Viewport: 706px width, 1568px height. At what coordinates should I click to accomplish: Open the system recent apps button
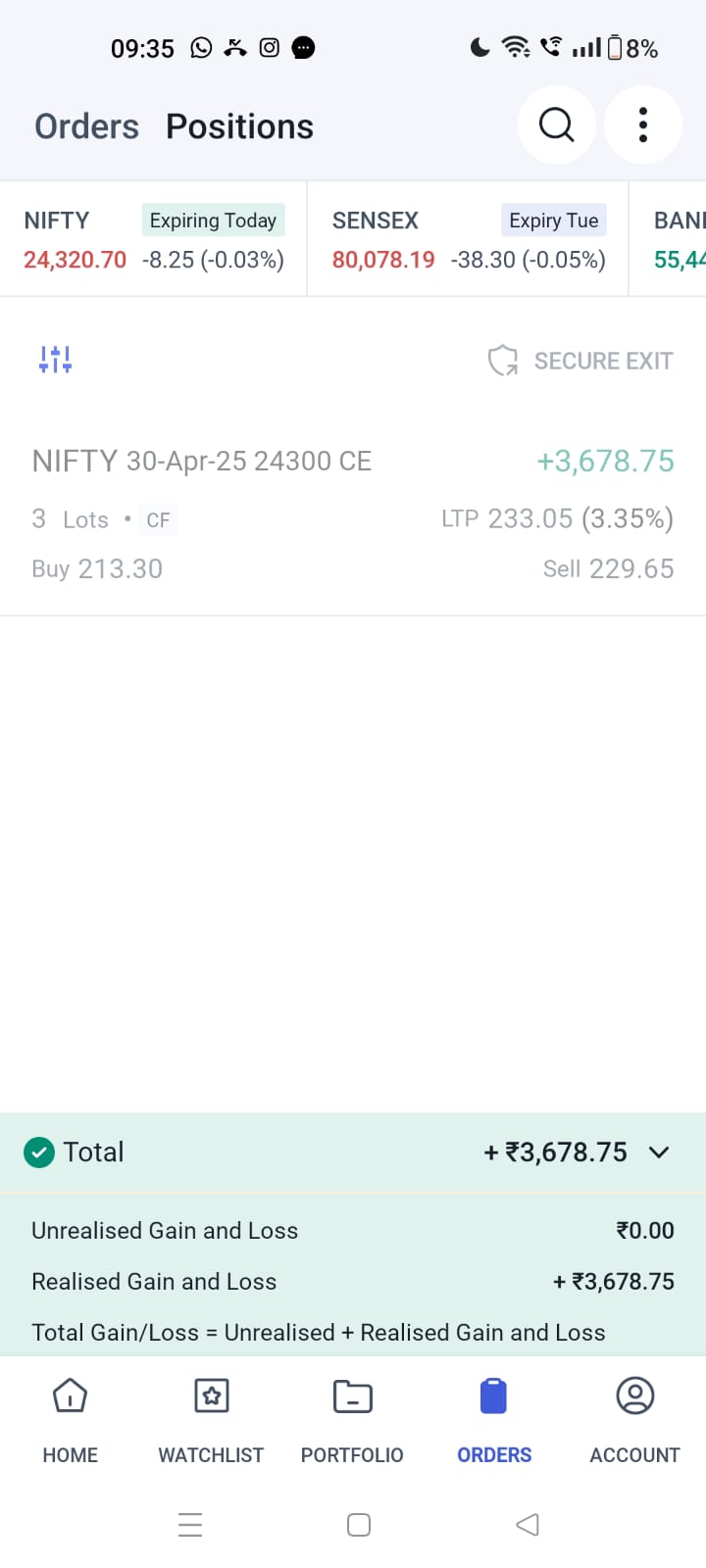(x=190, y=1524)
